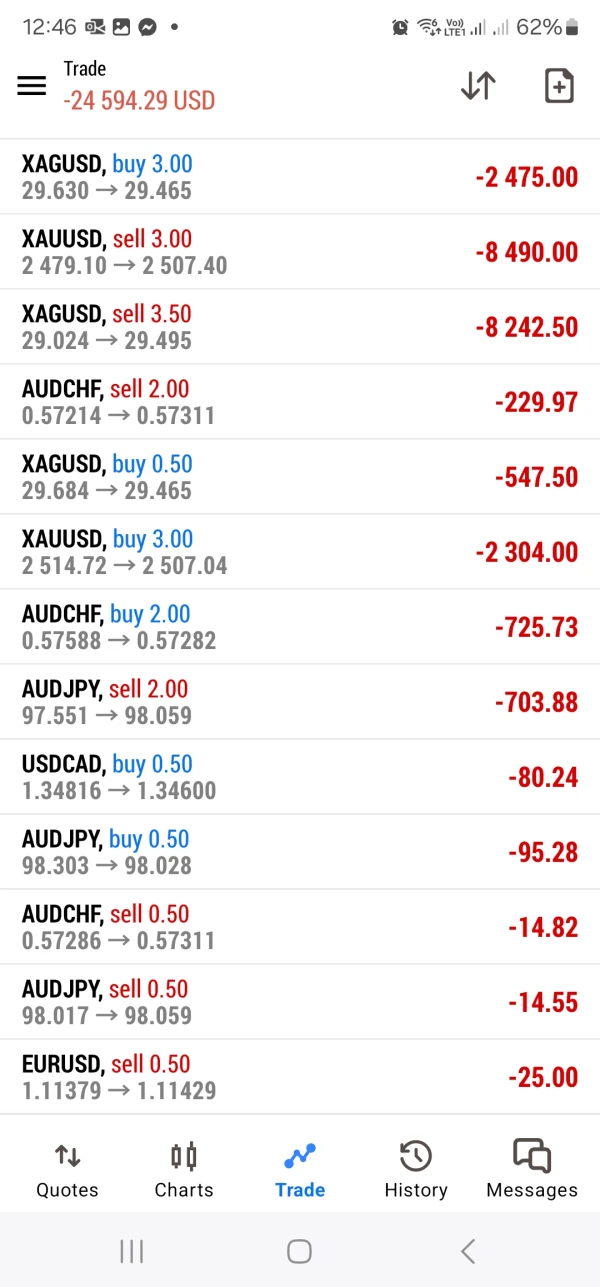Open the hamburger drawer menu

32,86
